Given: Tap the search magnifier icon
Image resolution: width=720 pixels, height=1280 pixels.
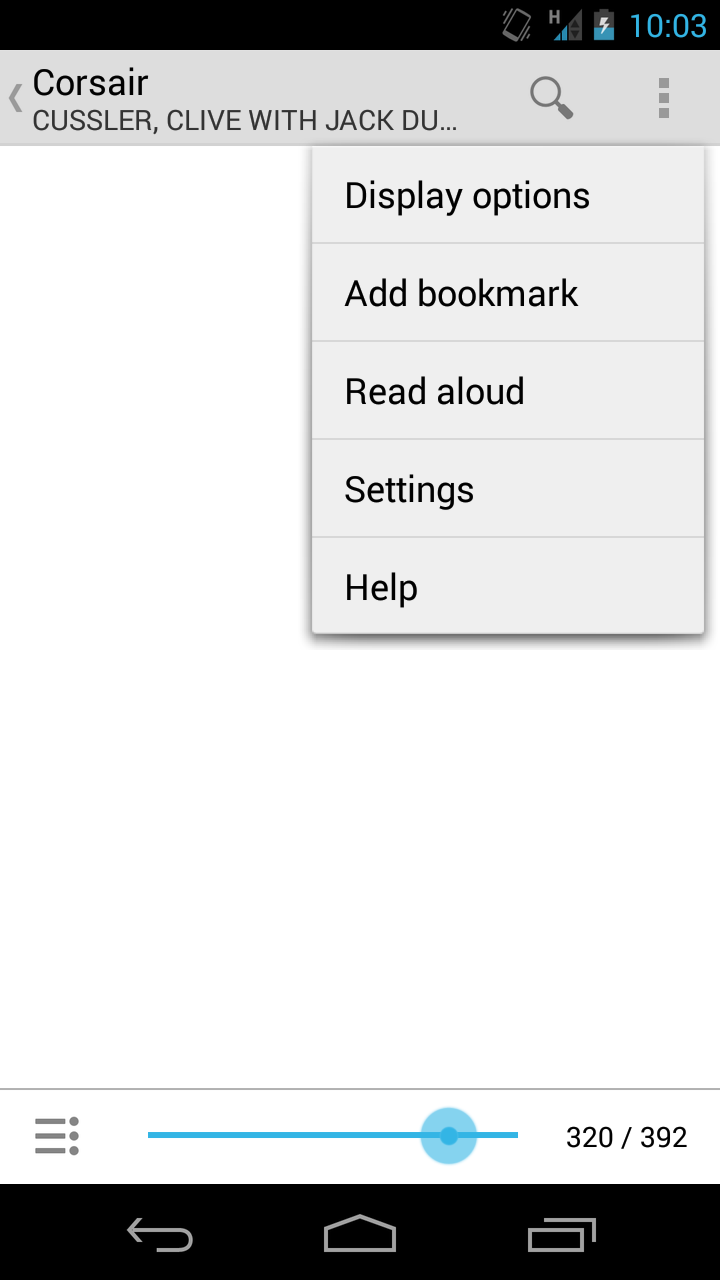Looking at the screenshot, I should pos(551,98).
